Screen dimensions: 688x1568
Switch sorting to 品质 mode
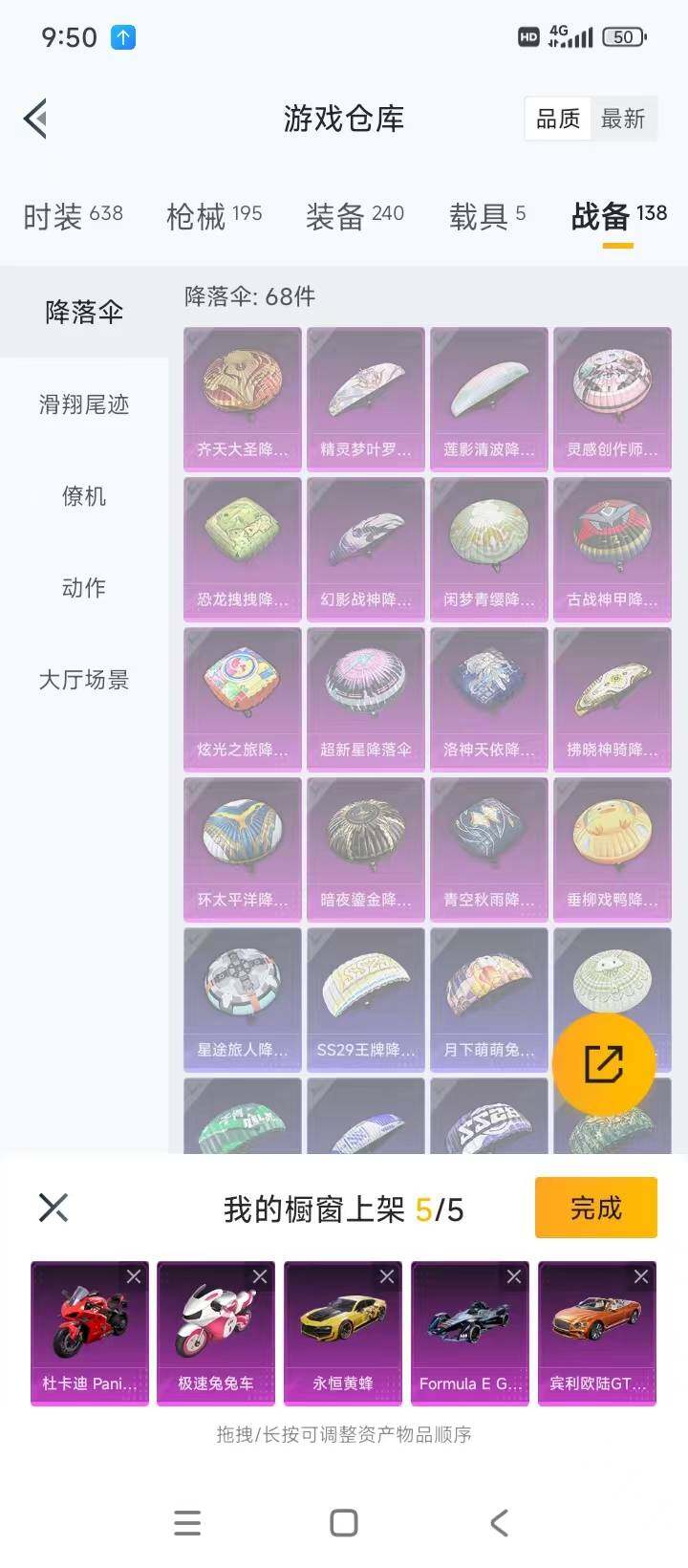558,119
